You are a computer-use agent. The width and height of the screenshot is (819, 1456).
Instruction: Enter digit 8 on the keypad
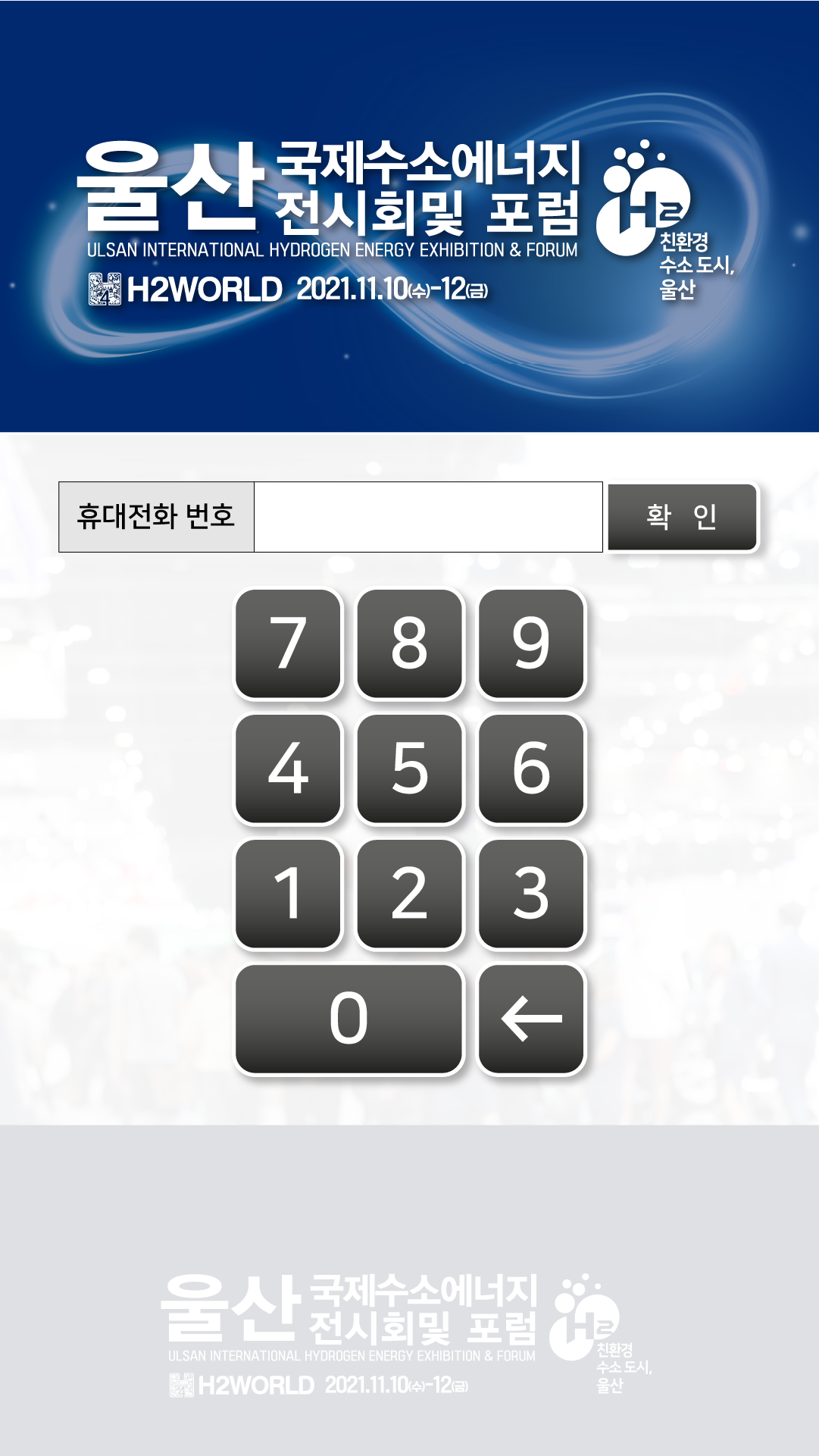[x=410, y=643]
